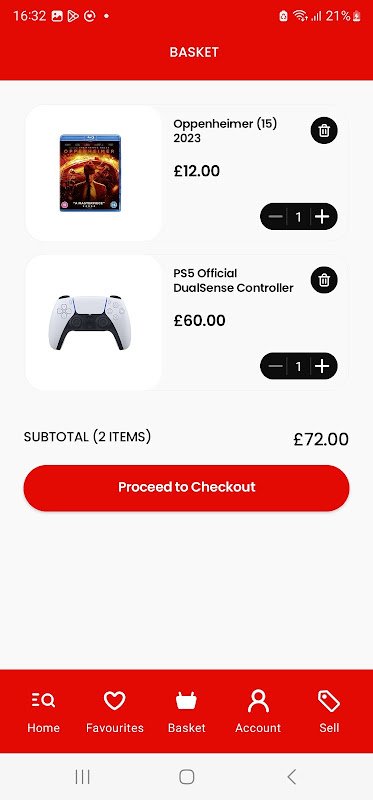This screenshot has height=800, width=373.
Task: Open the Account tab
Action: tap(258, 712)
